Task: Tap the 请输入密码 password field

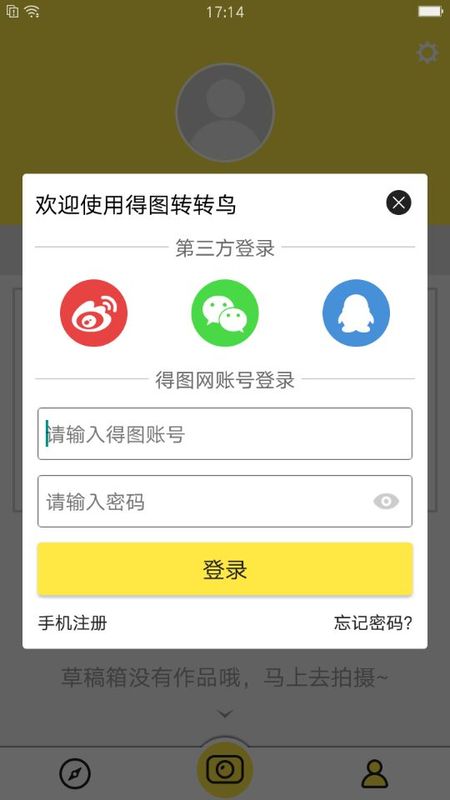Action: (x=225, y=502)
